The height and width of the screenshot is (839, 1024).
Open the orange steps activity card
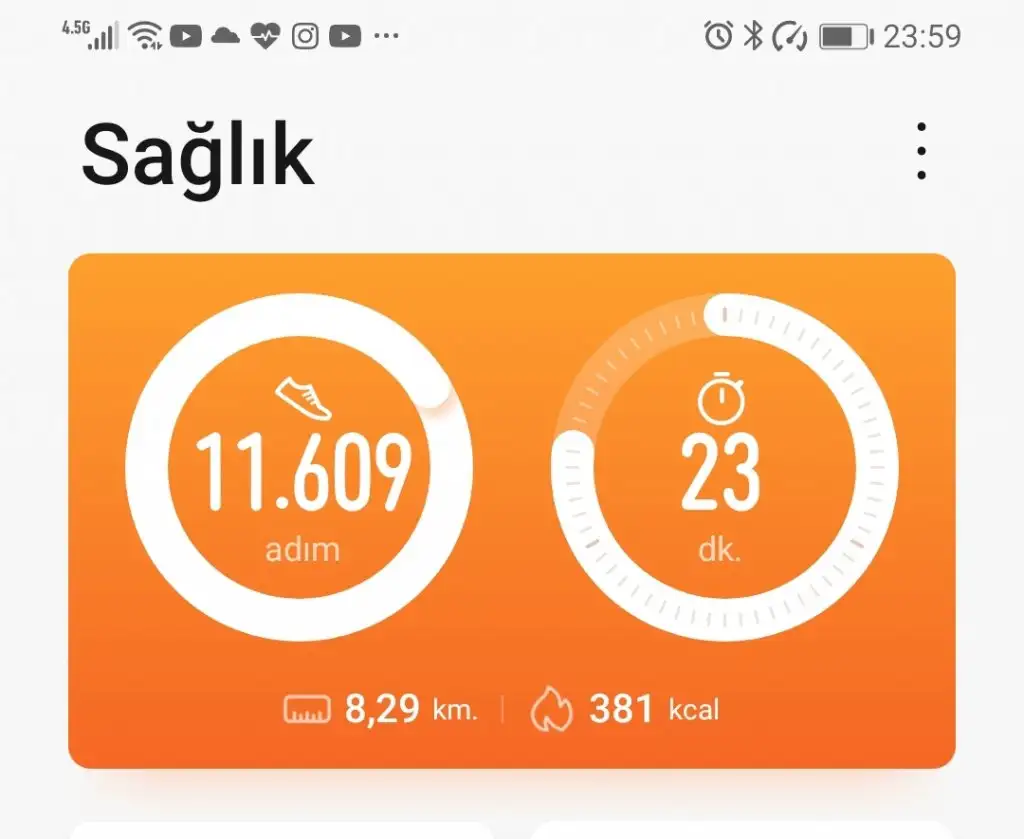coord(511,510)
